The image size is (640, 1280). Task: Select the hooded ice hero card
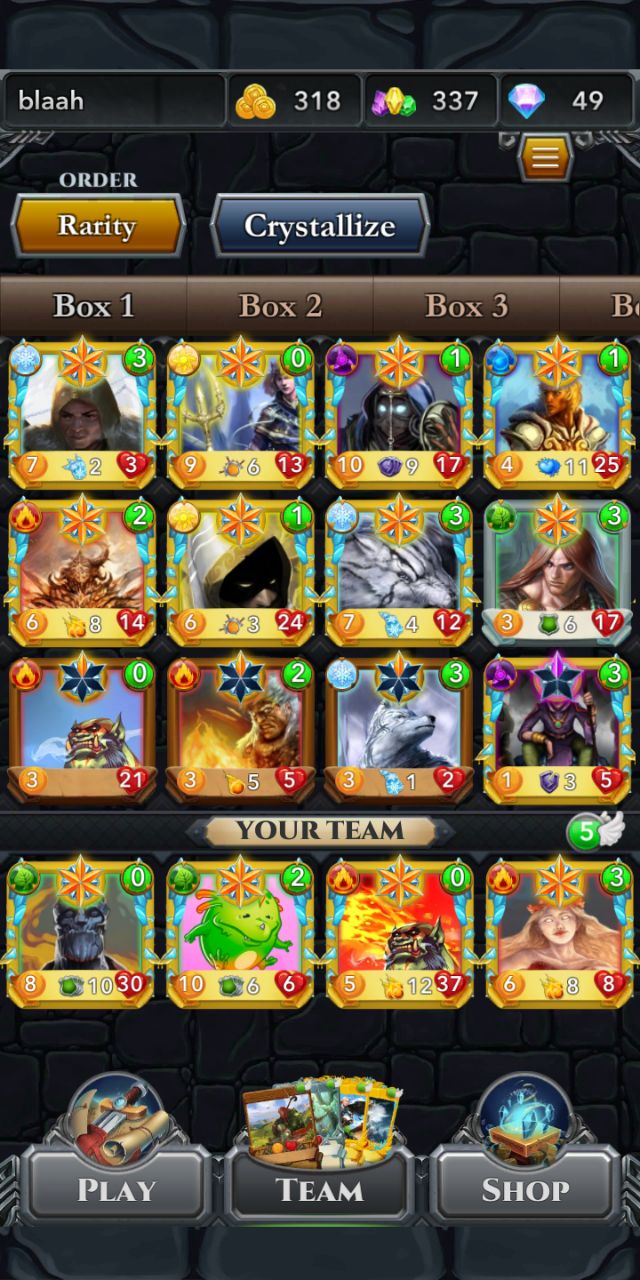[81, 413]
